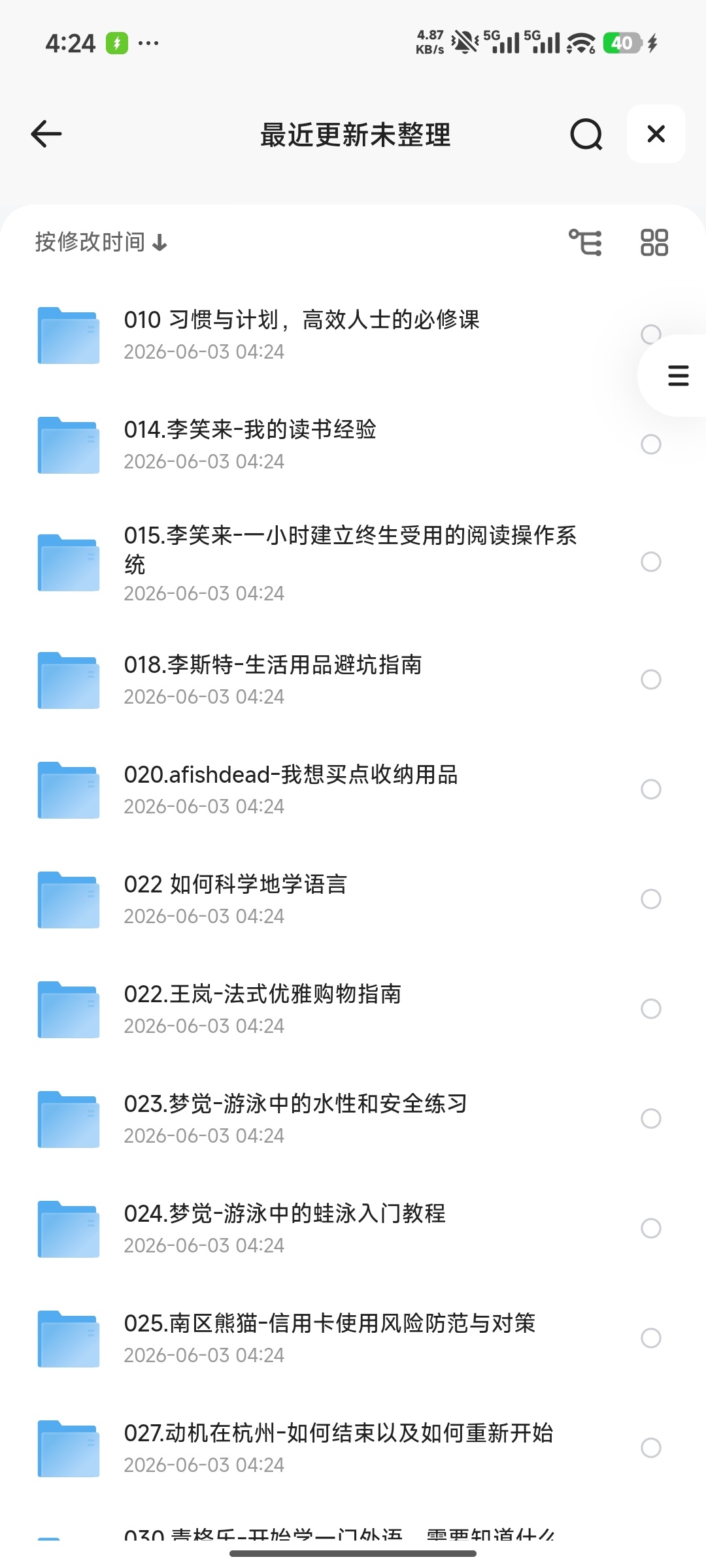Close the page with the X button
The width and height of the screenshot is (706, 1568).
(x=656, y=134)
